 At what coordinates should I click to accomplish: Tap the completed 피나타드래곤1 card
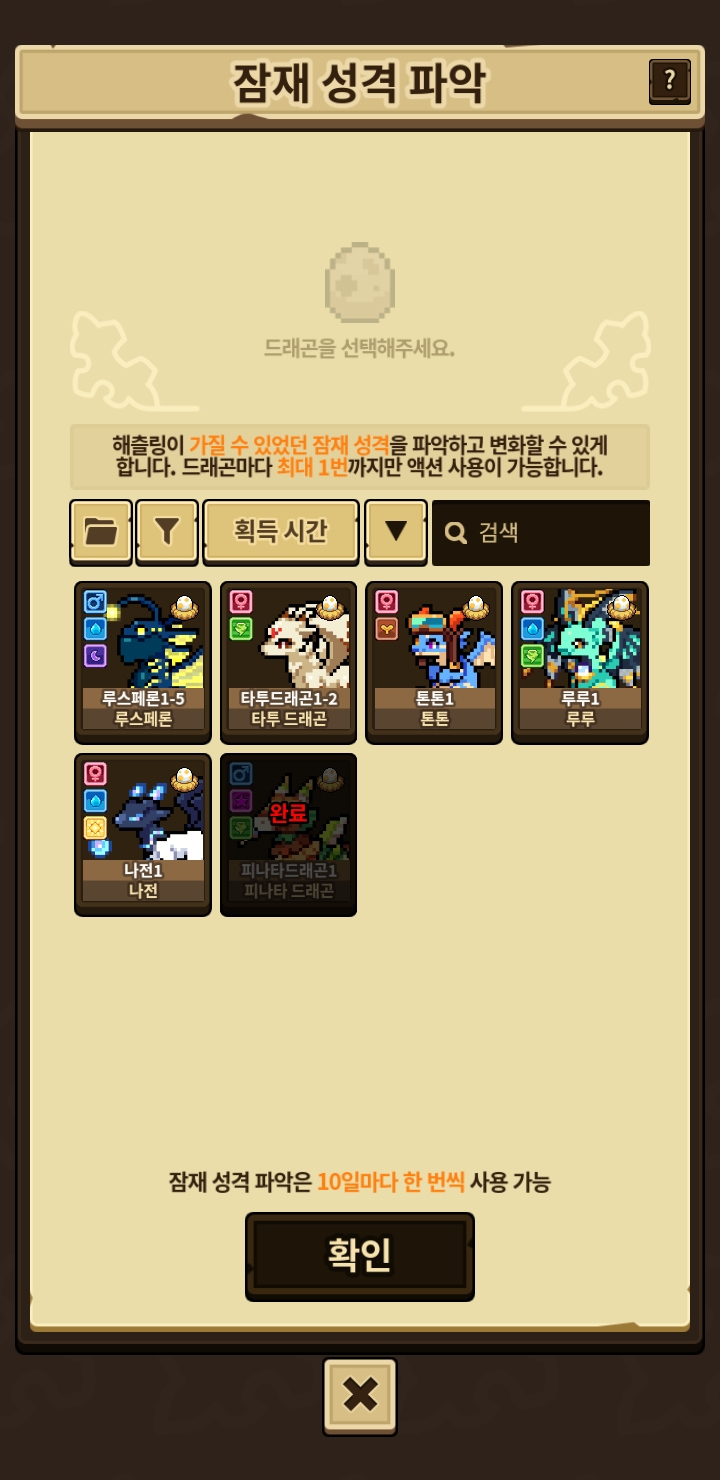(x=288, y=834)
